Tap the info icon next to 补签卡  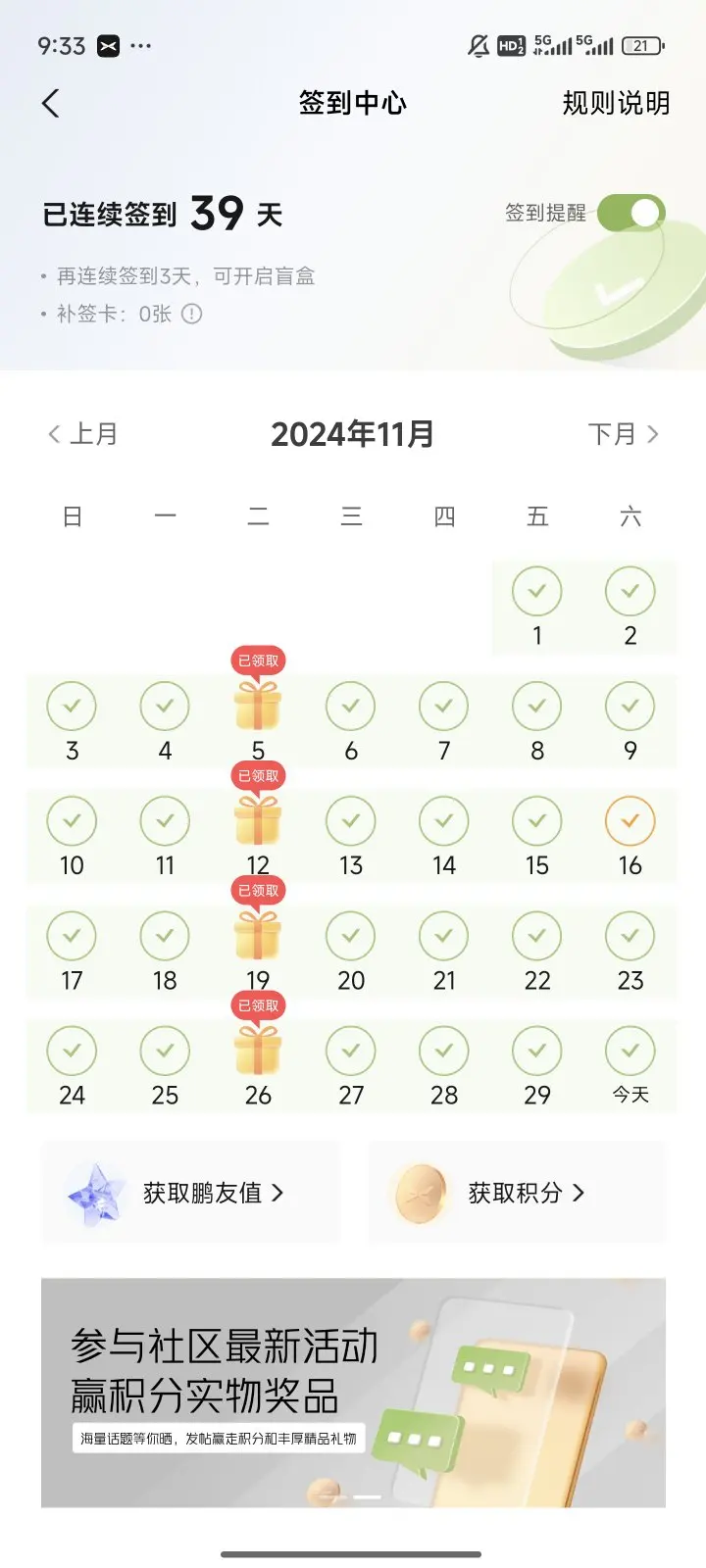(x=192, y=314)
